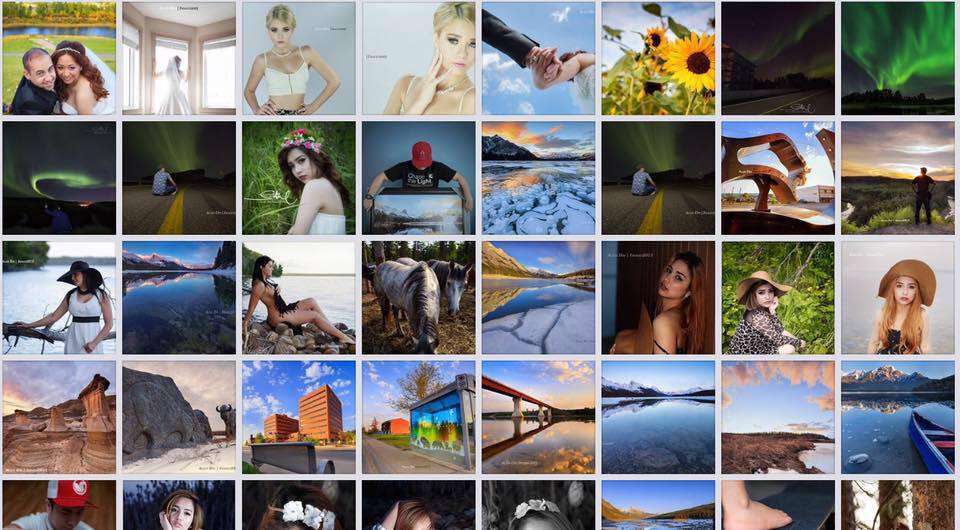The width and height of the screenshot is (960, 530).
Task: View the swirling aurora arc photo
Action: (x=58, y=178)
